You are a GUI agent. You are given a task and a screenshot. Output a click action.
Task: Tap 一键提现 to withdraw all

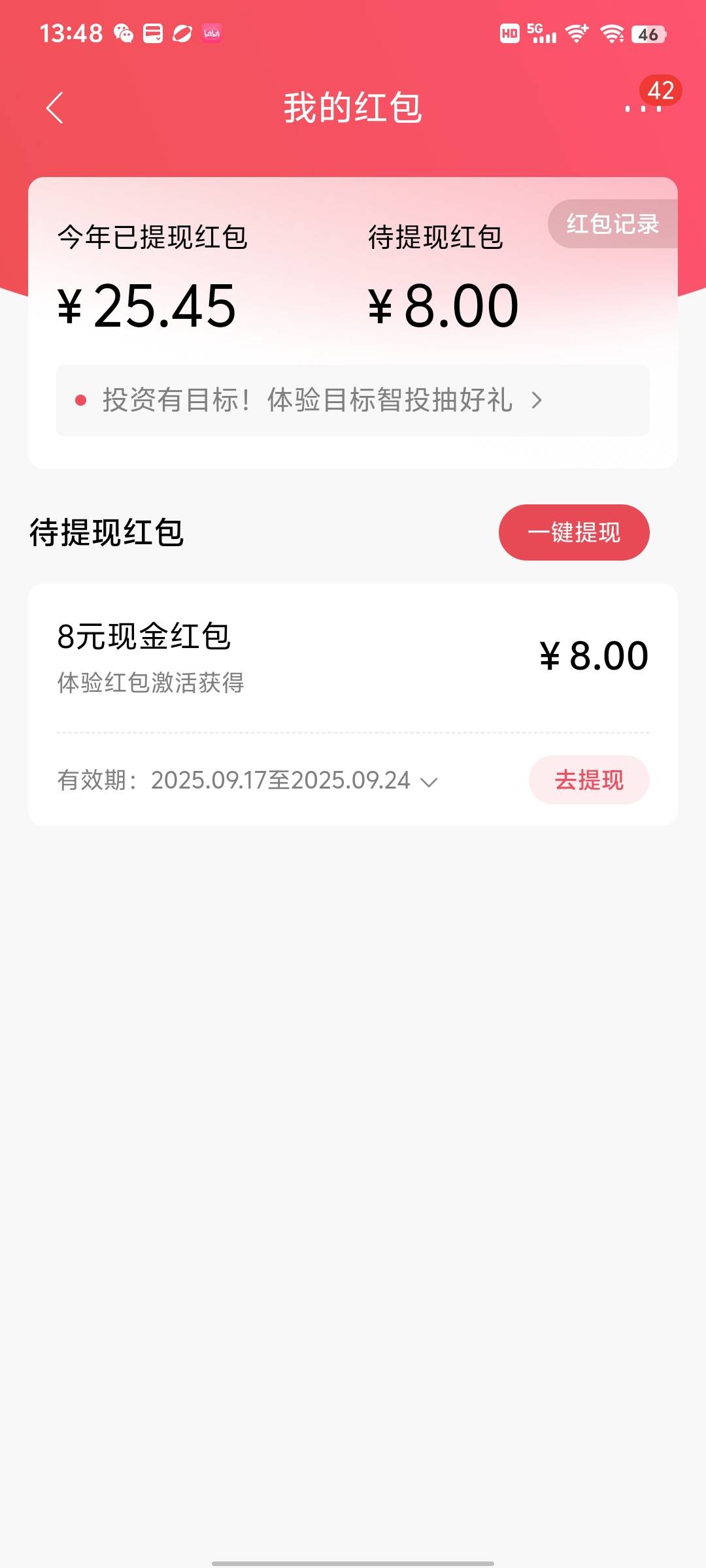click(x=574, y=532)
